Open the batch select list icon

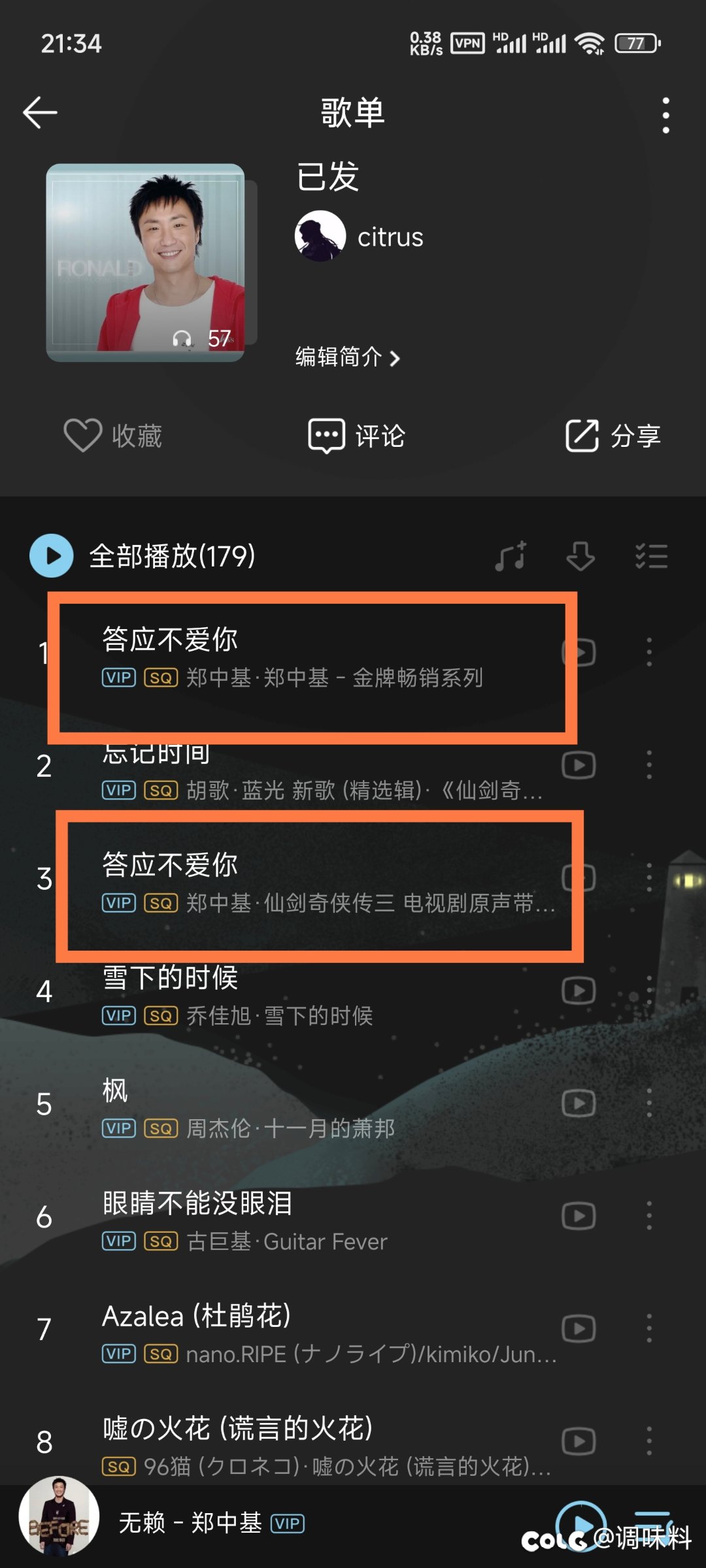point(651,556)
